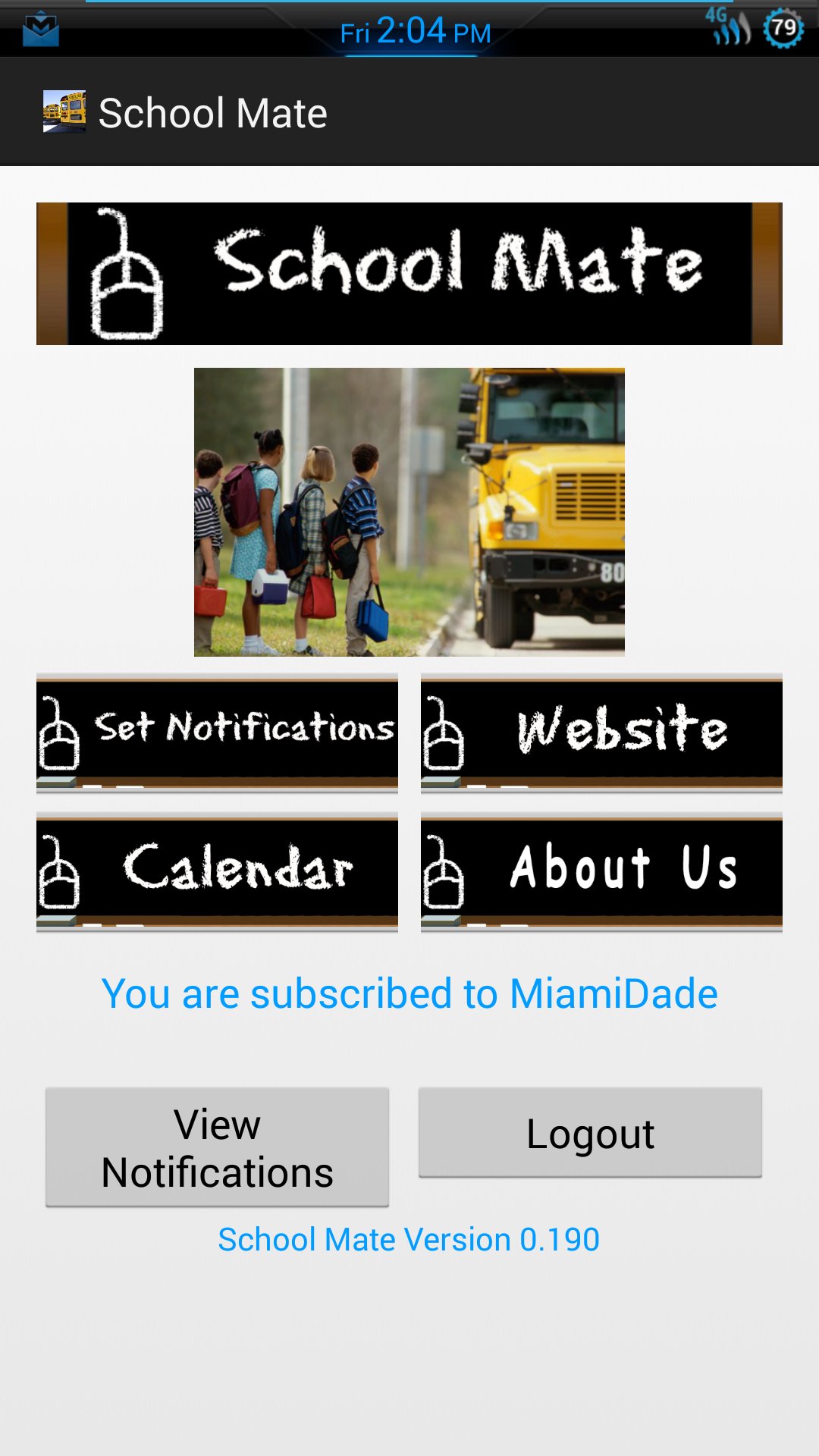
Task: Tap the 4G signal indicator in the status bar
Action: coord(730,27)
